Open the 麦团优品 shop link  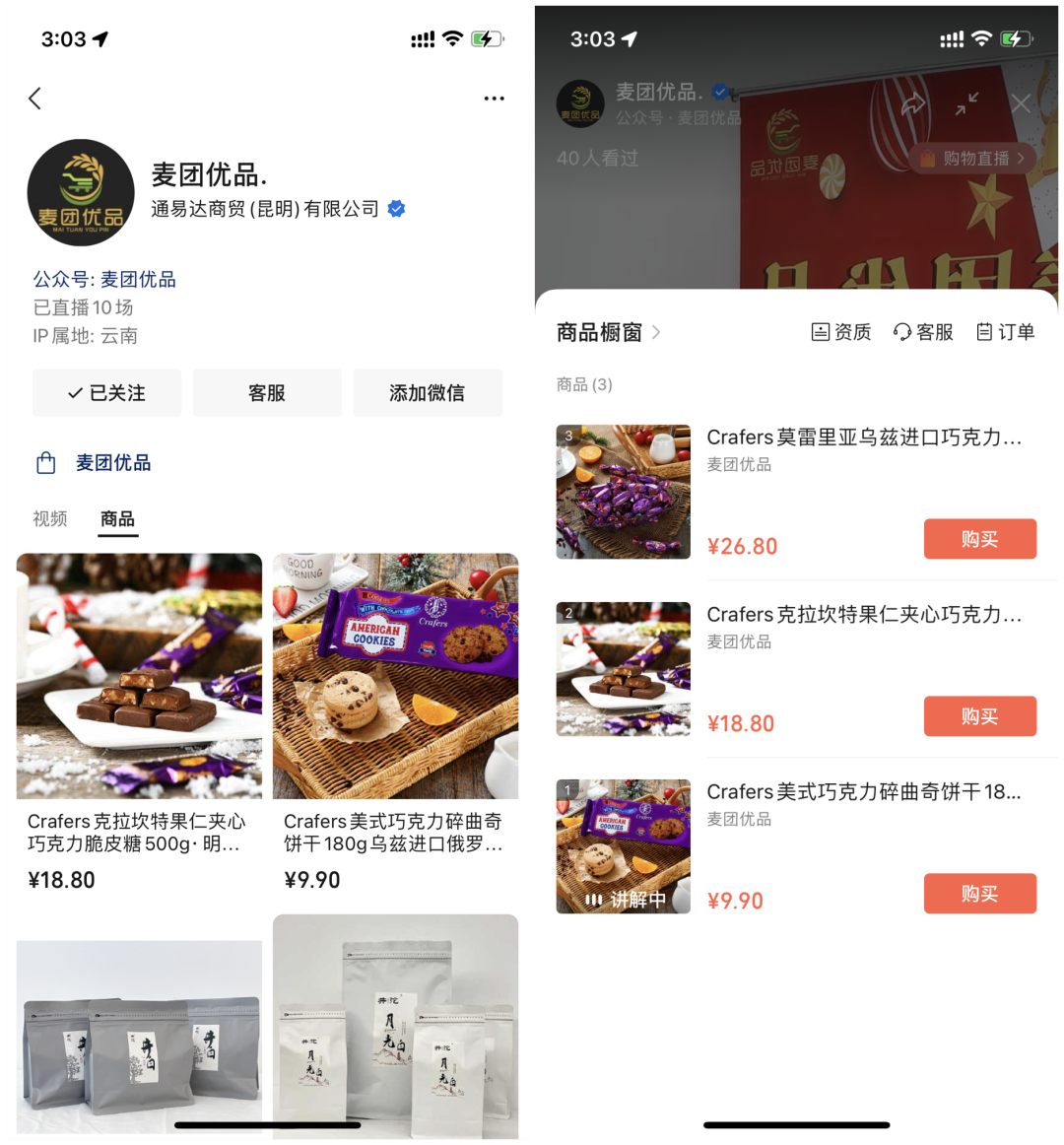(112, 463)
